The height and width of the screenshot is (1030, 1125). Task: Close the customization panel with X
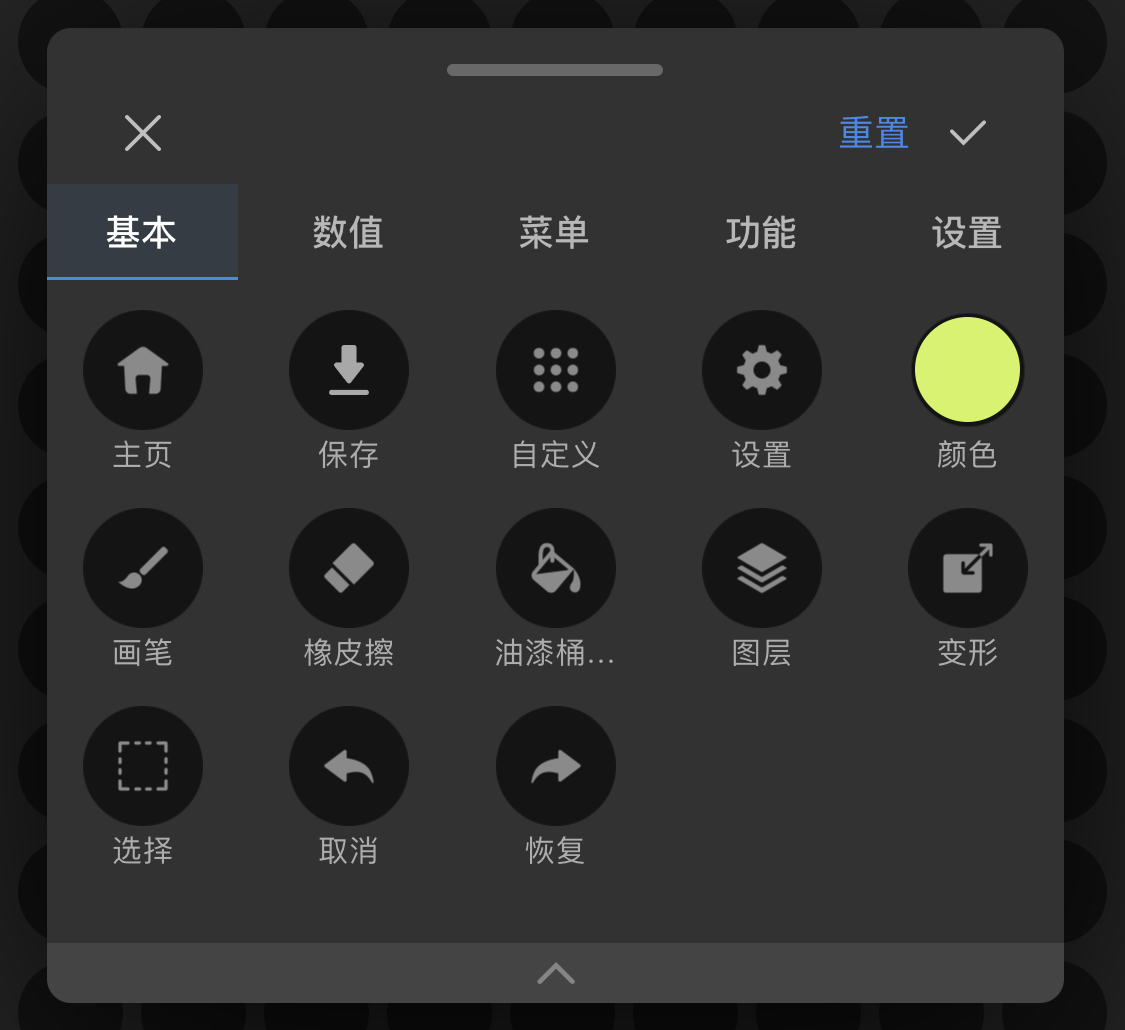click(x=143, y=133)
